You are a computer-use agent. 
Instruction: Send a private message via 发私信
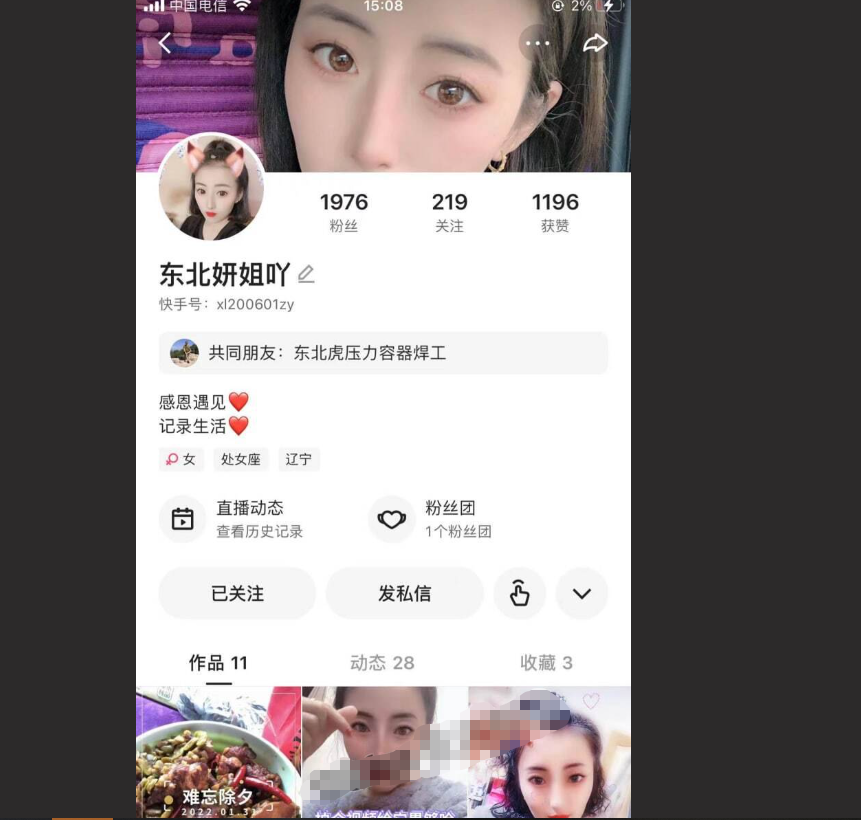point(404,593)
